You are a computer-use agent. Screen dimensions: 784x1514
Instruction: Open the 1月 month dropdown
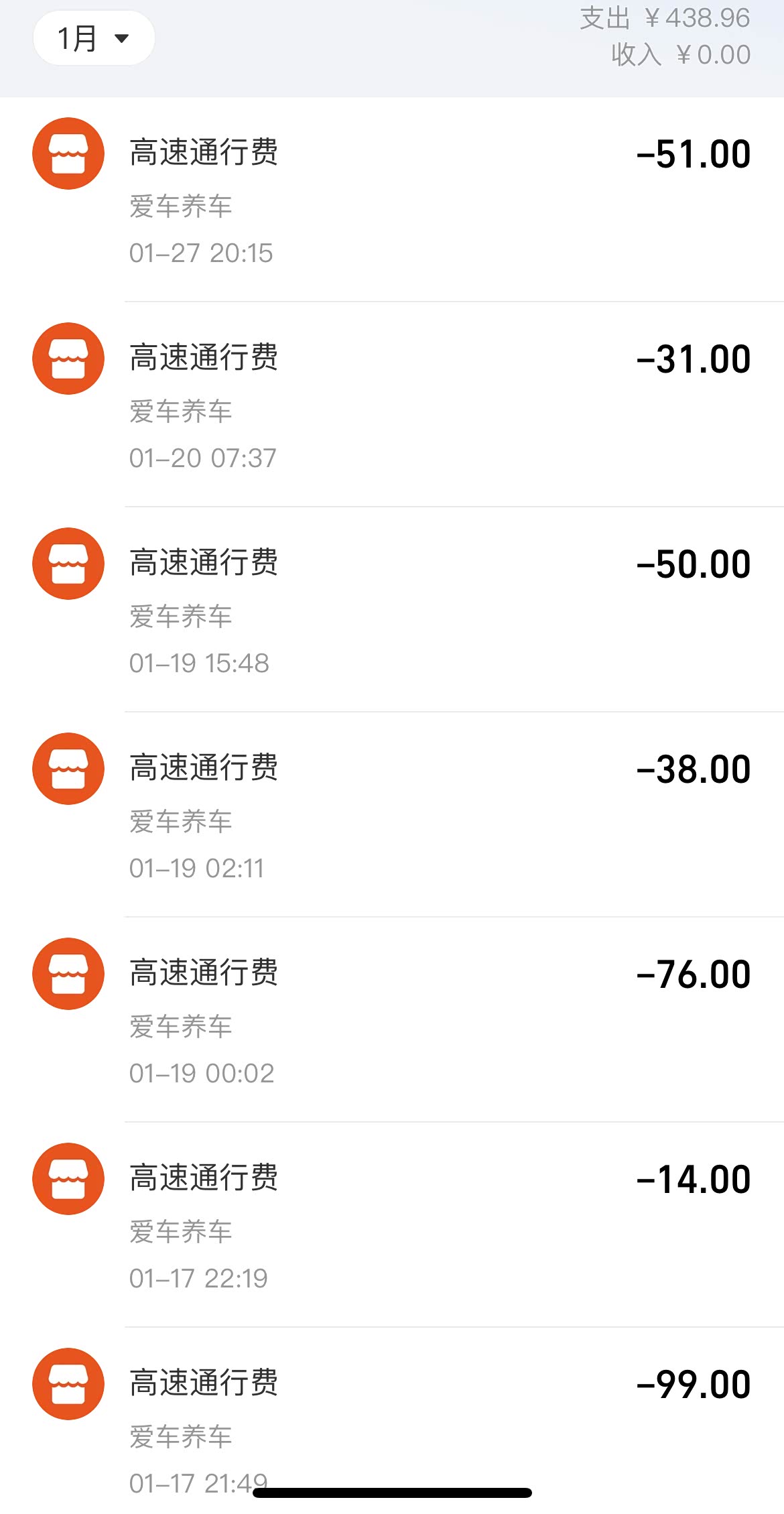pos(93,38)
